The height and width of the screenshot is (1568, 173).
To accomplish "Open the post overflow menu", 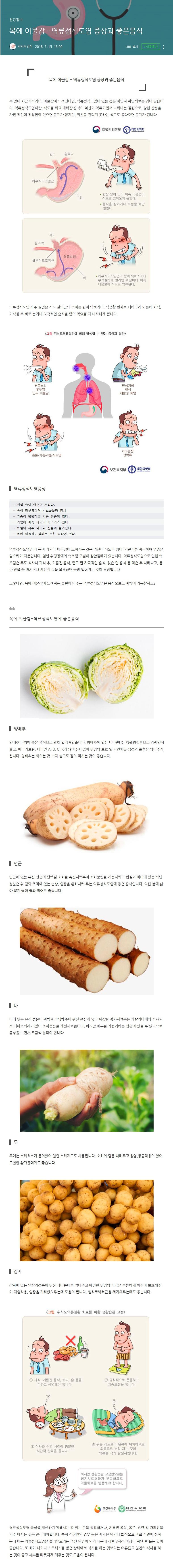I will click(164, 46).
